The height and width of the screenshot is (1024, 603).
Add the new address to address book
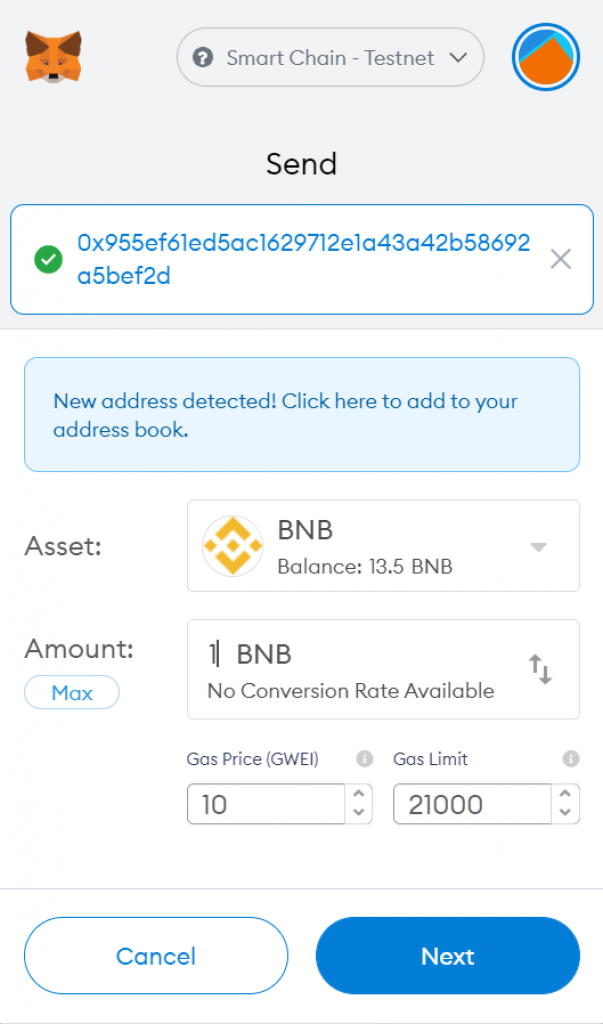point(302,415)
